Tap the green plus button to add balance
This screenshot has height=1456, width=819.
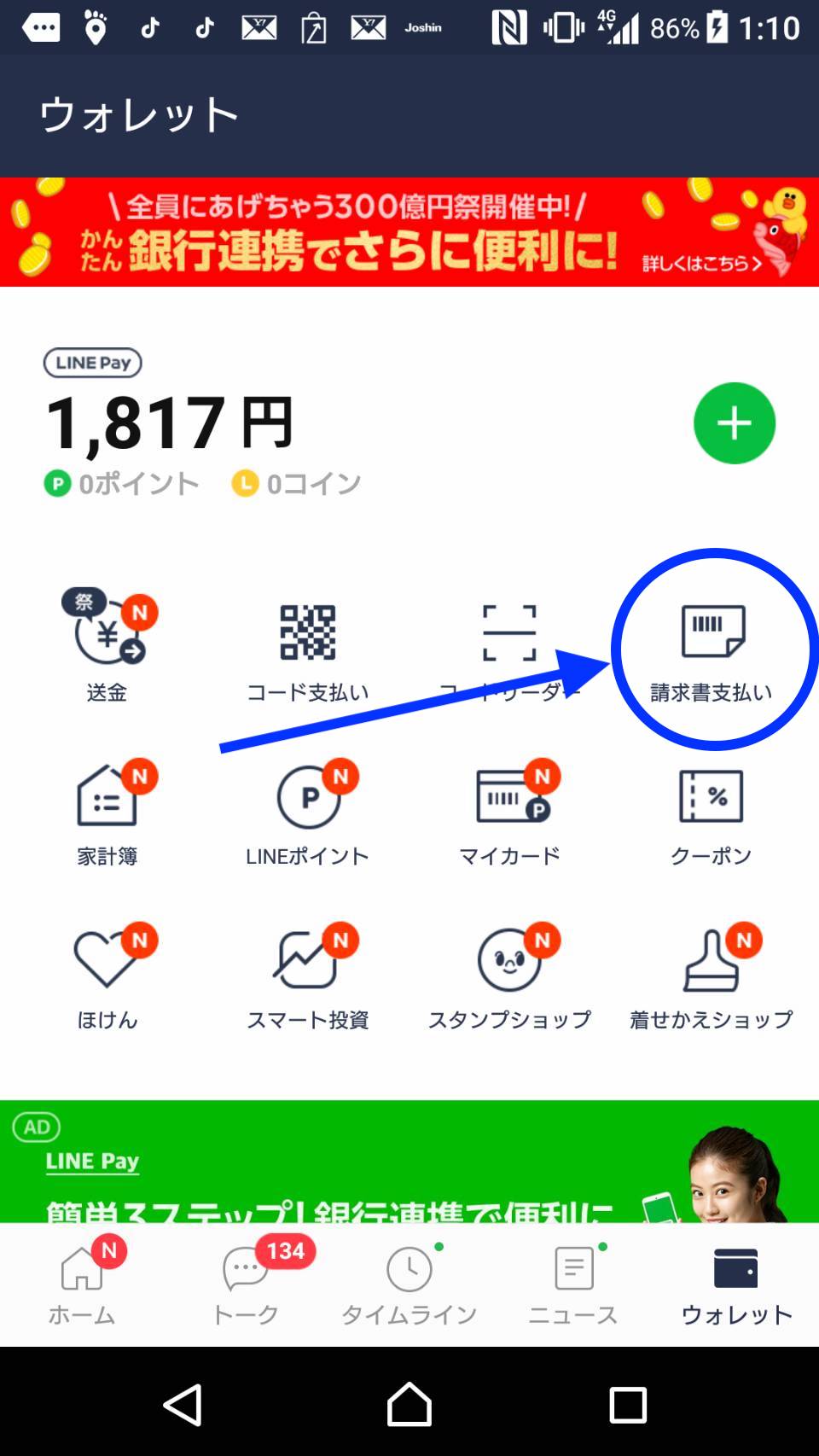734,423
